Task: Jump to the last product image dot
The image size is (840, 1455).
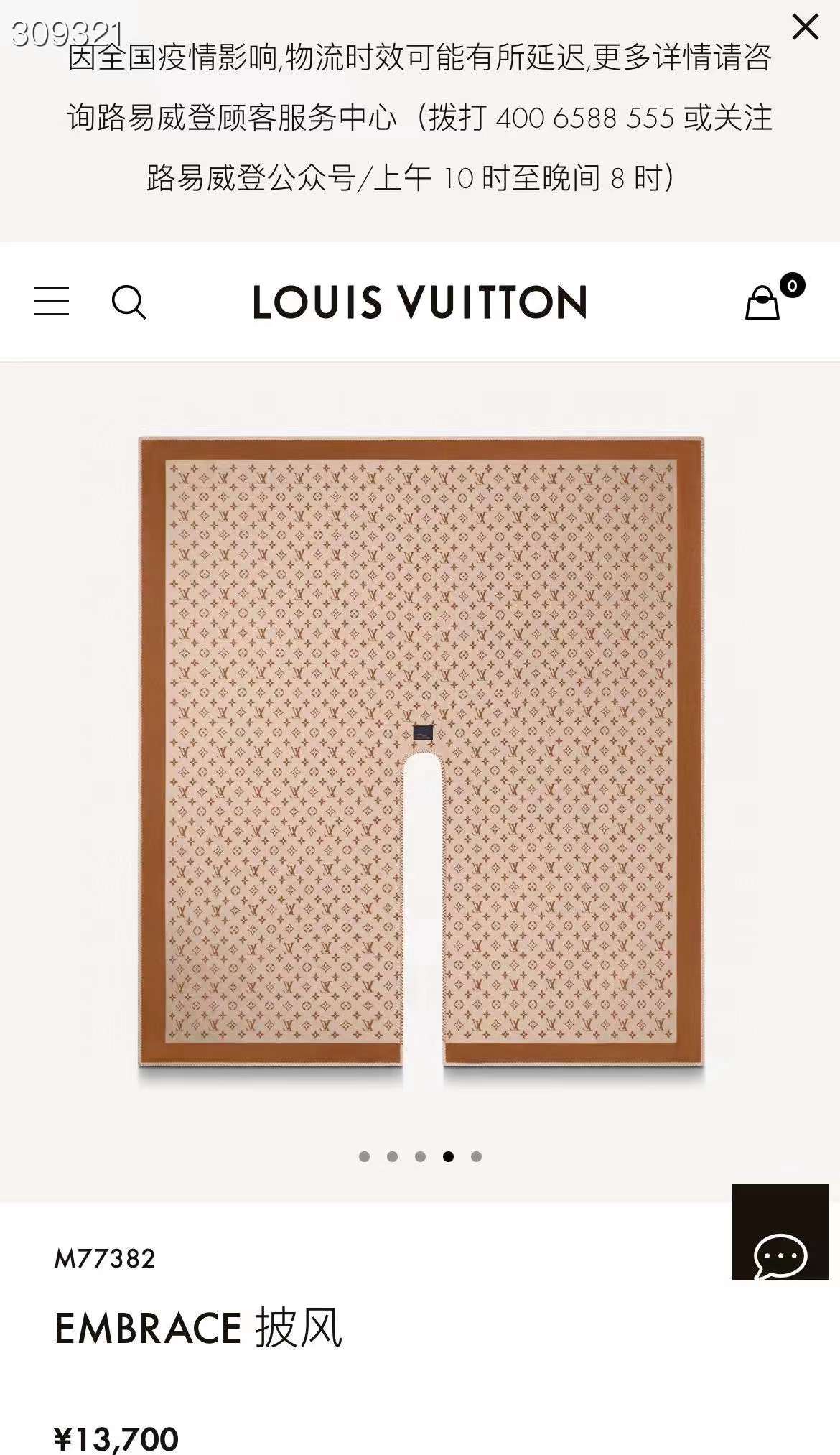Action: pos(476,1156)
